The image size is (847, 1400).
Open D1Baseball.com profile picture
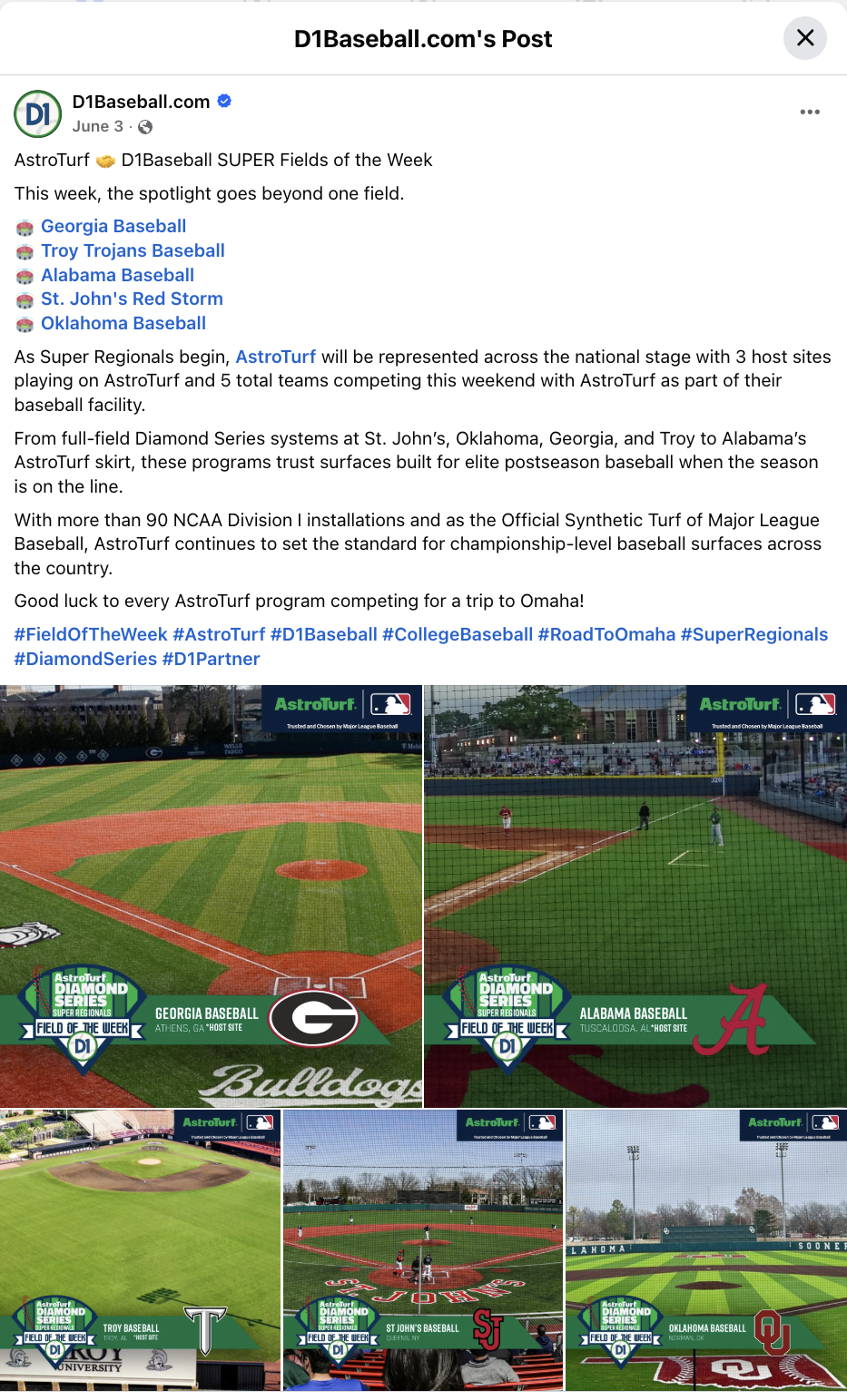(x=38, y=113)
